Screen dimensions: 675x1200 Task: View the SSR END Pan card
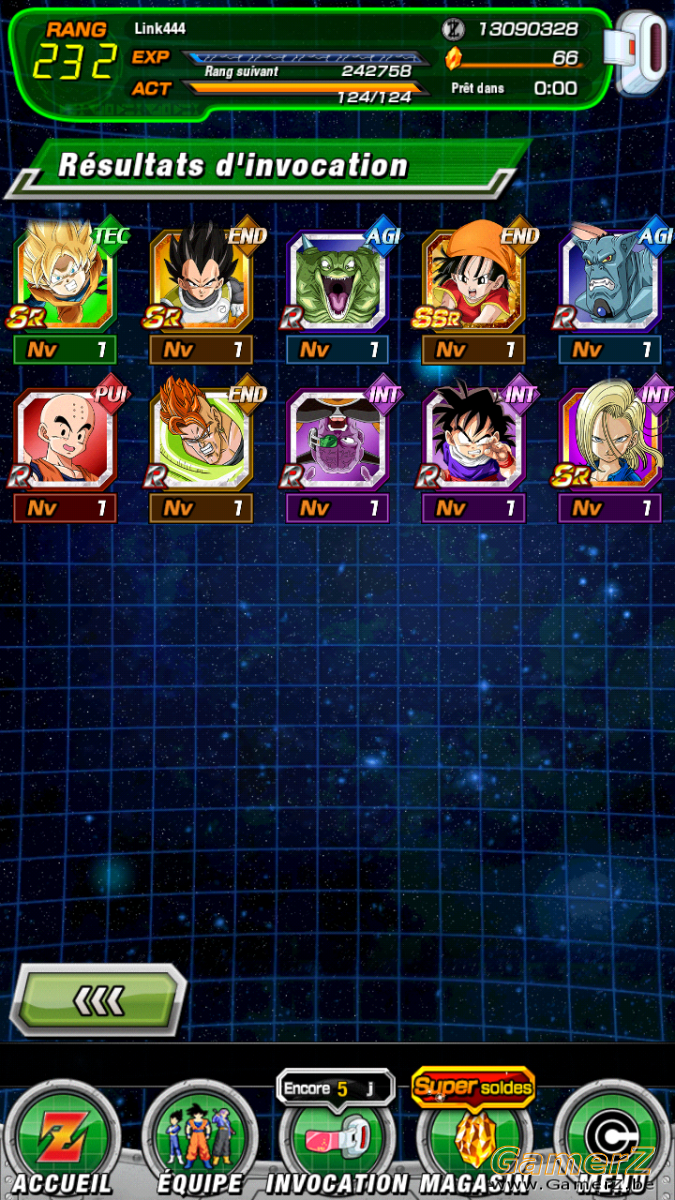tap(473, 279)
